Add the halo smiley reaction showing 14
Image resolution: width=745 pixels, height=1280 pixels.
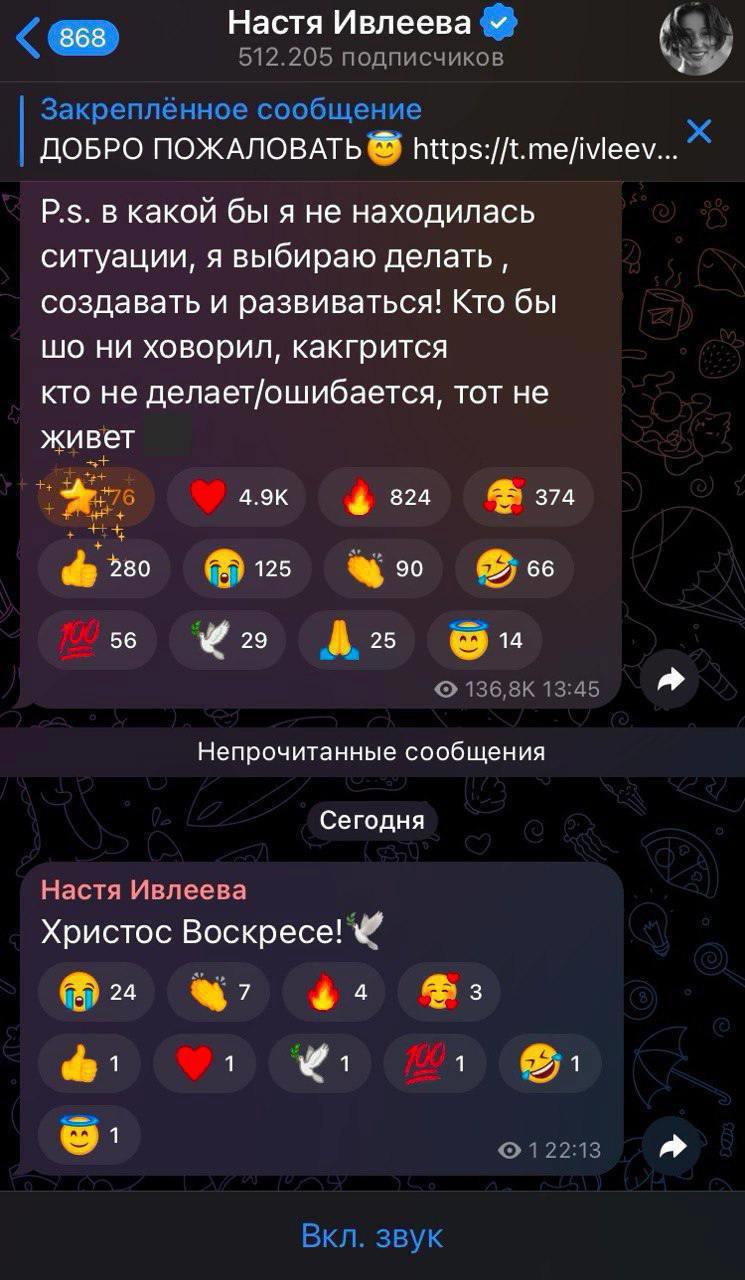484,640
